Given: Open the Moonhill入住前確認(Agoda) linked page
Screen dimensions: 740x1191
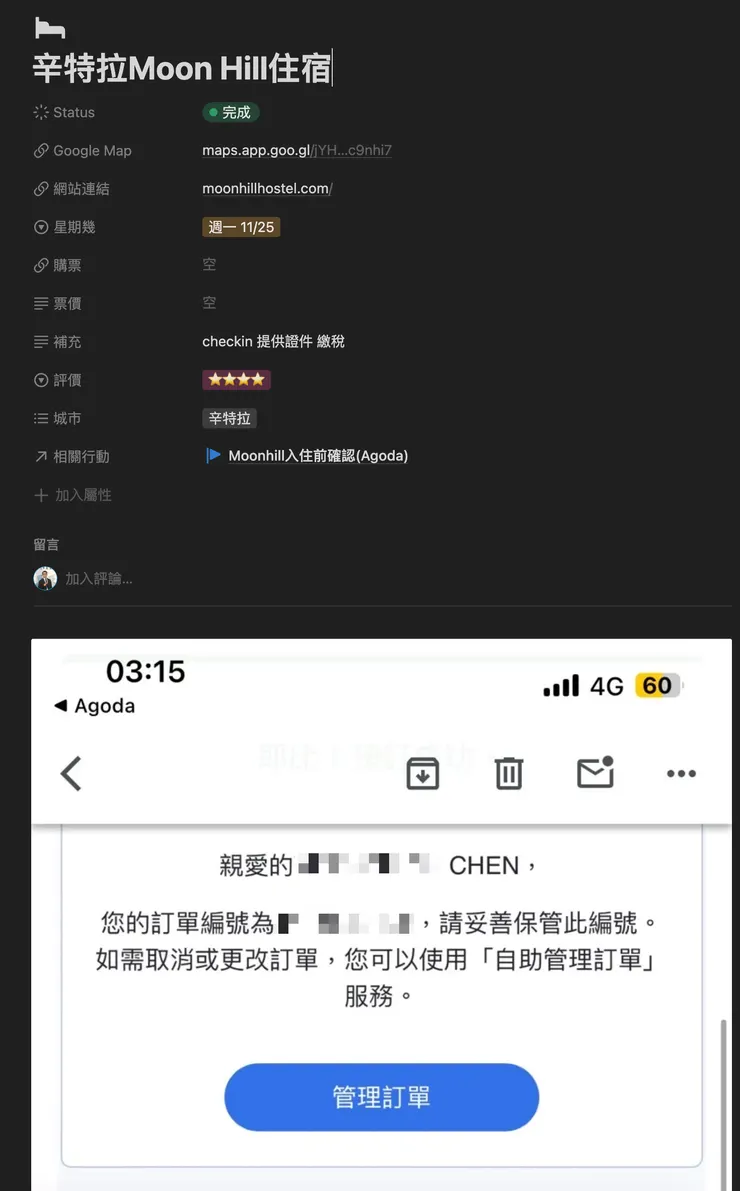Looking at the screenshot, I should pyautogui.click(x=316, y=455).
